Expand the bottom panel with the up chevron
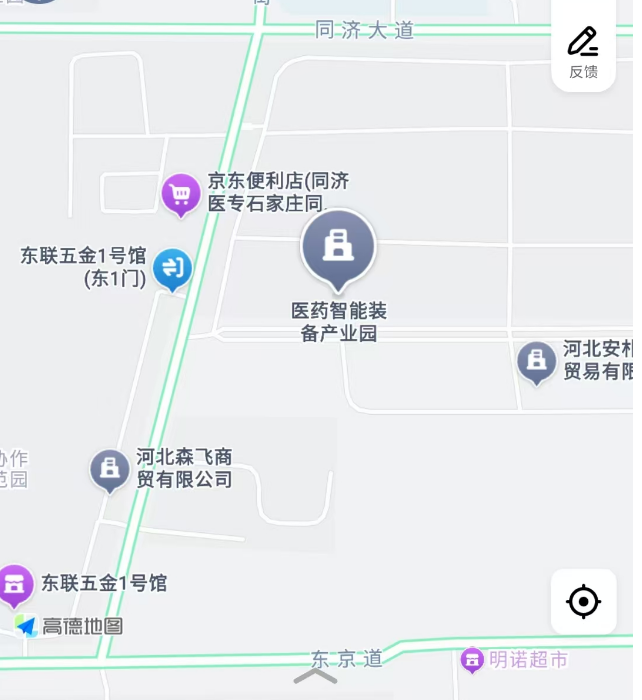This screenshot has height=700, width=642. click(315, 677)
